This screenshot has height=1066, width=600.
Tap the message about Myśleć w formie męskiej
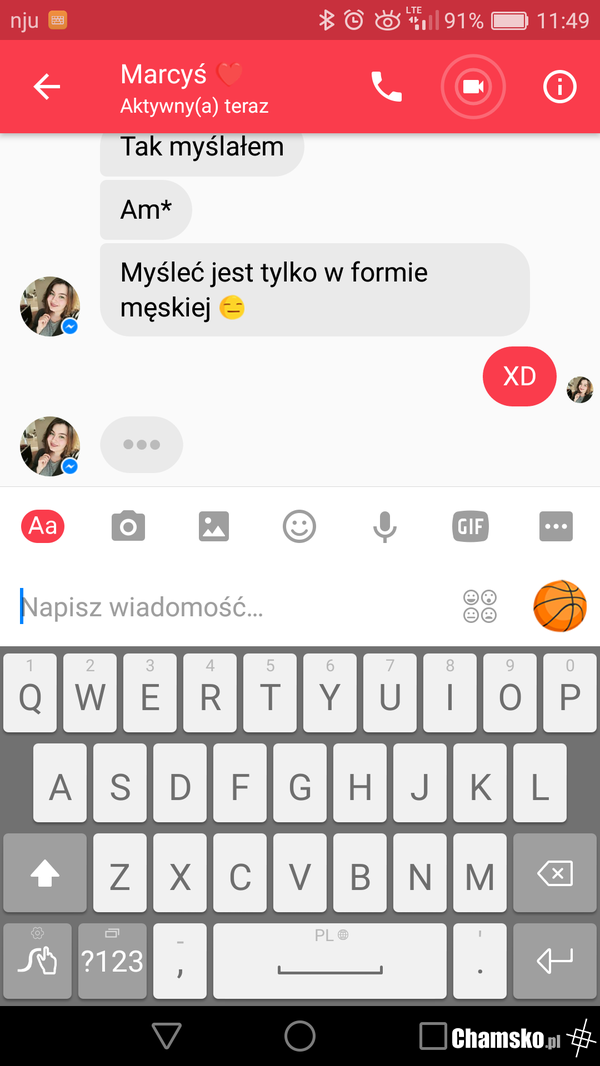(314, 289)
